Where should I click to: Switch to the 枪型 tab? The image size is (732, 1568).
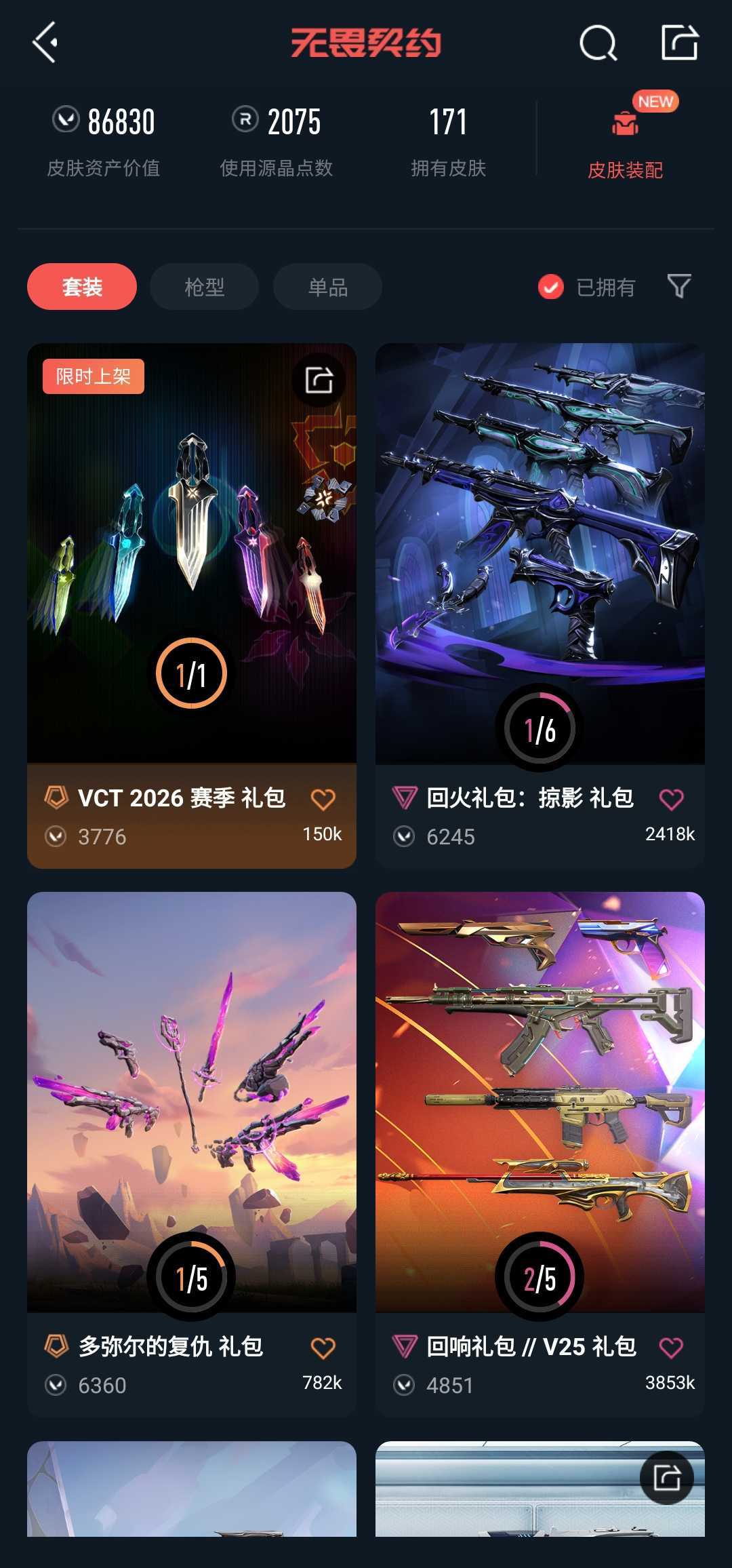pos(204,287)
